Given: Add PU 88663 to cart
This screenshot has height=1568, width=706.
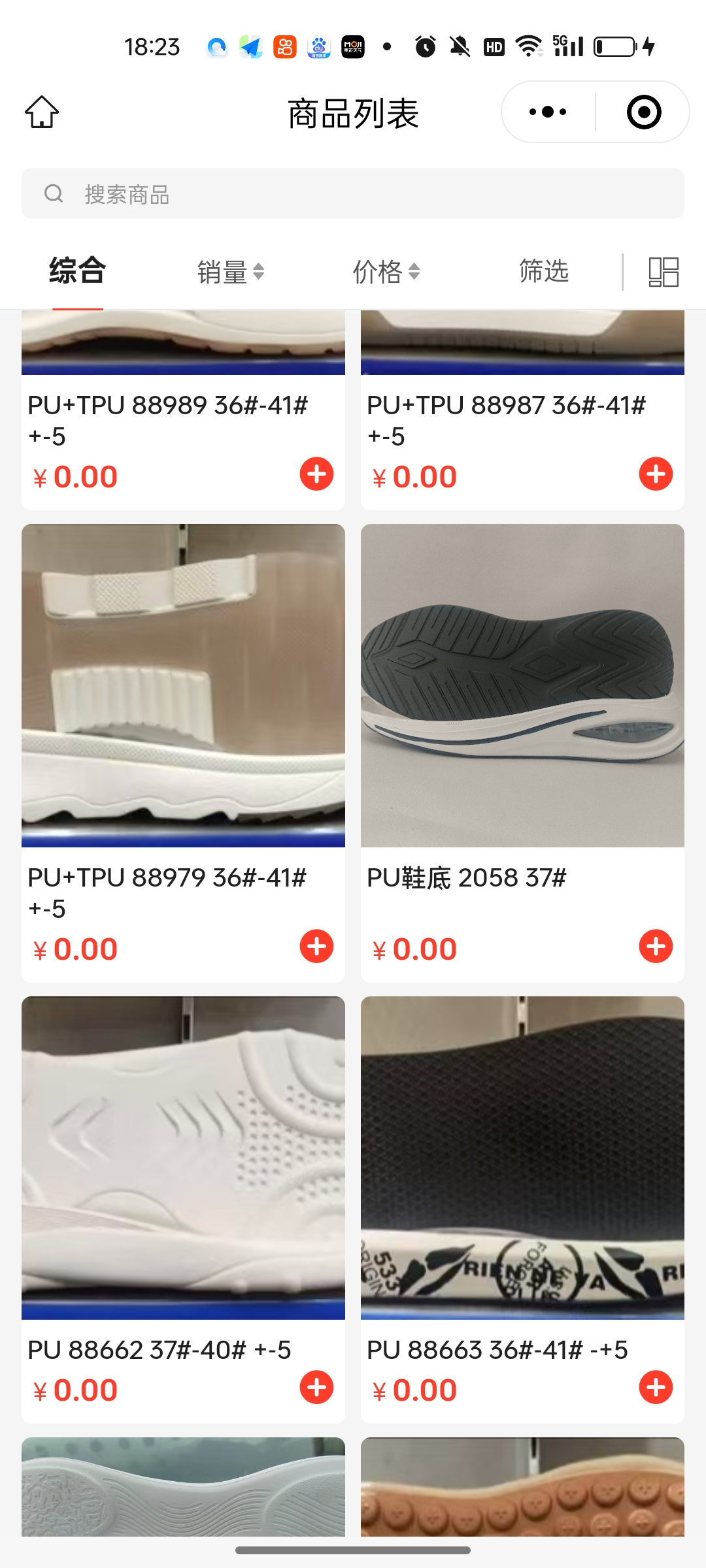Looking at the screenshot, I should coord(656,1387).
